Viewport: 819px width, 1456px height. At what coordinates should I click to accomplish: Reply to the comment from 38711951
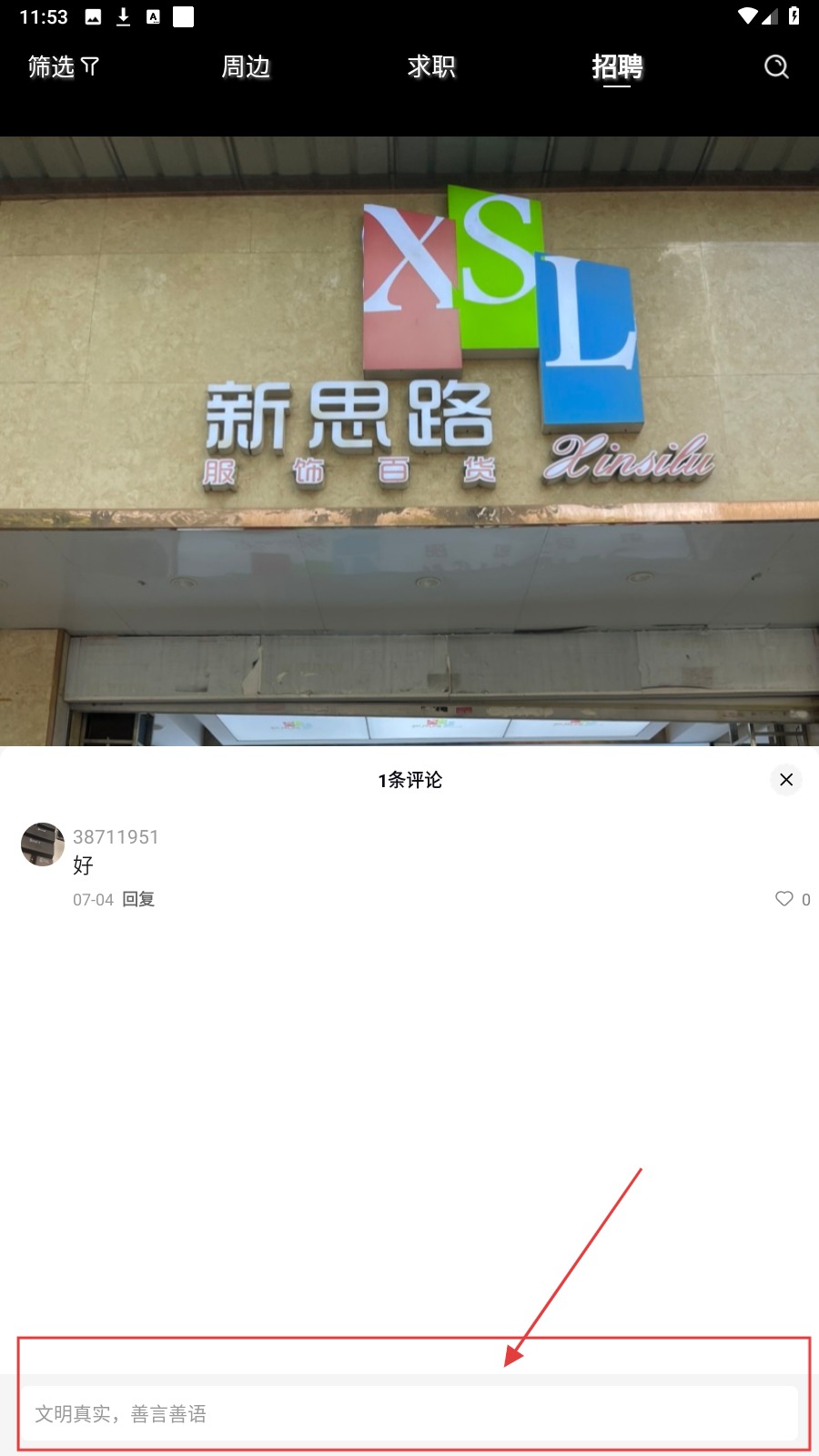138,899
